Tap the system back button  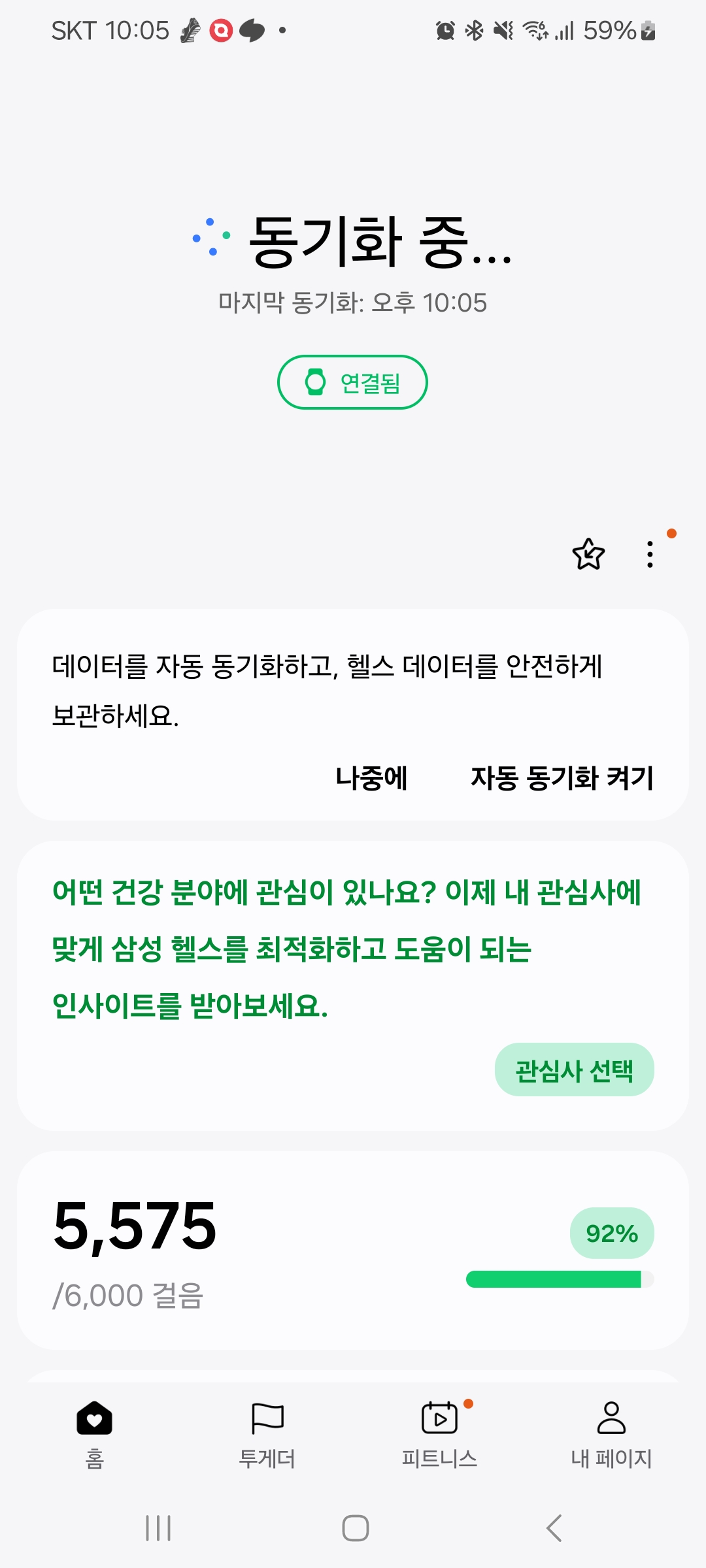tap(554, 1528)
